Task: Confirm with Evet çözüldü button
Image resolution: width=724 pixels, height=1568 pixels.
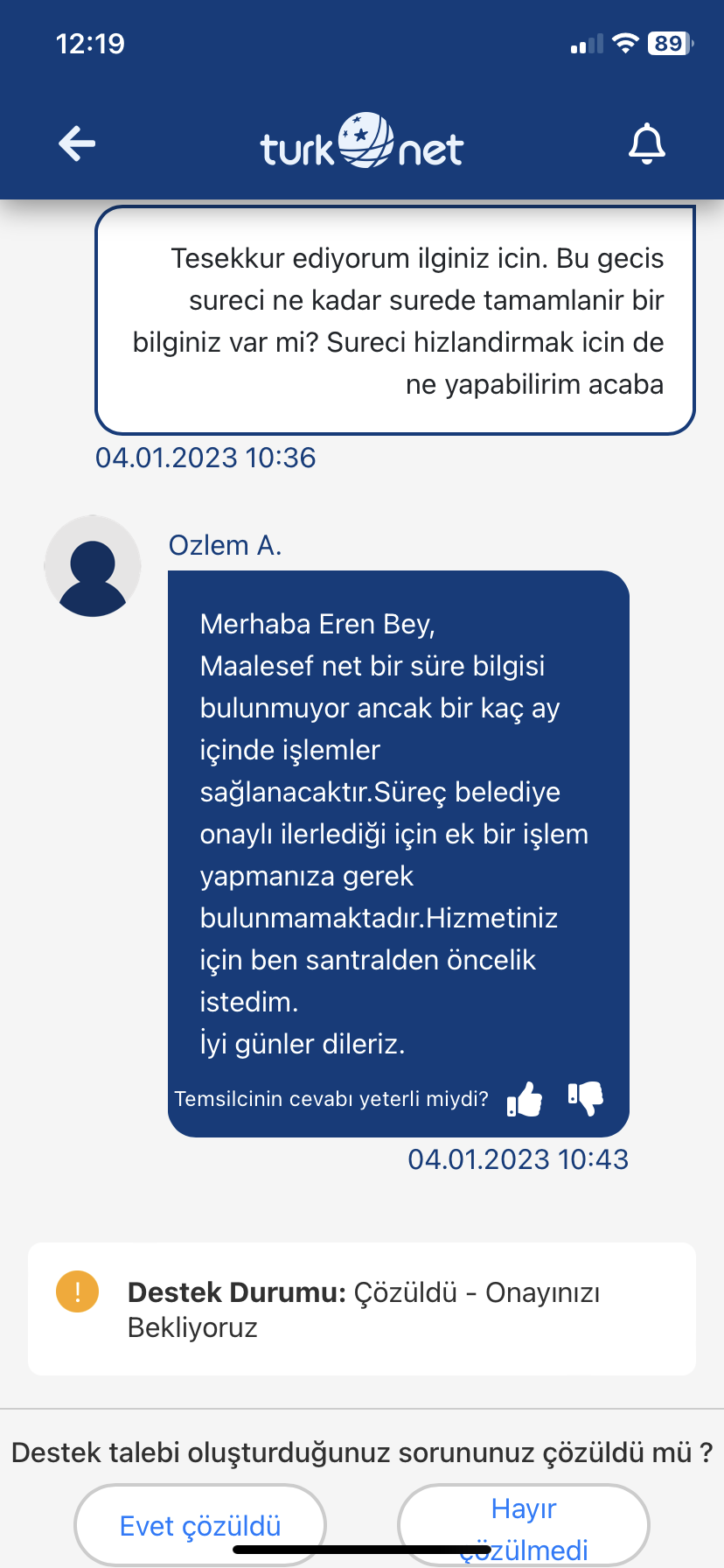Action: coord(200,1524)
